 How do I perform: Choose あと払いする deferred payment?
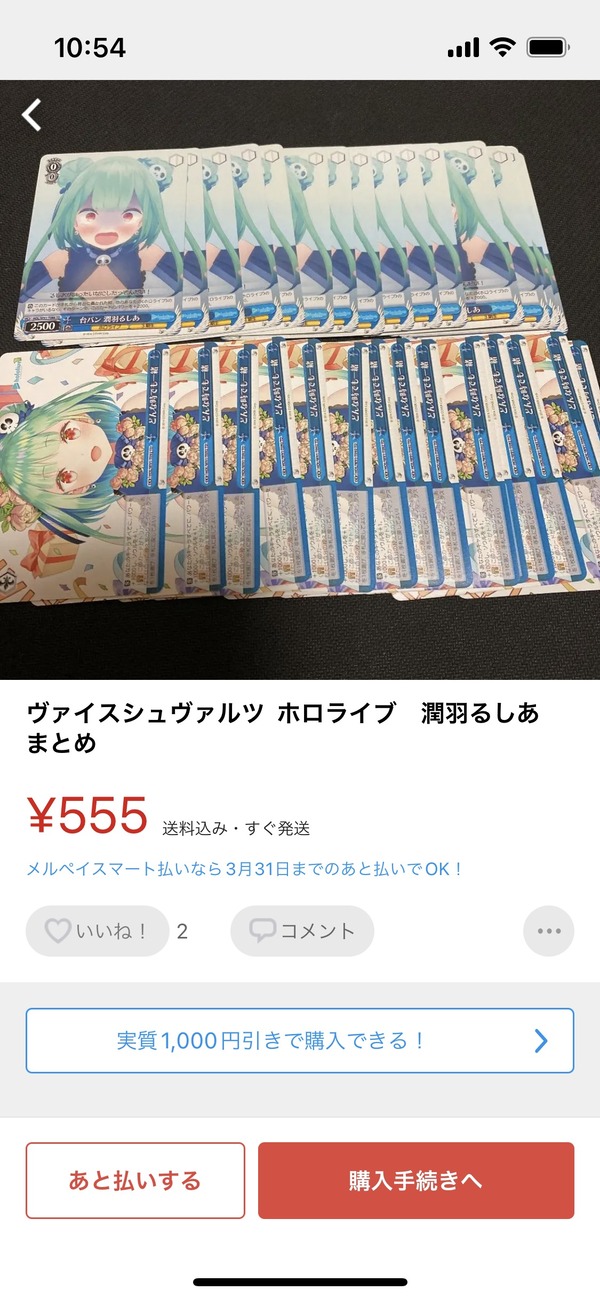tap(135, 1181)
